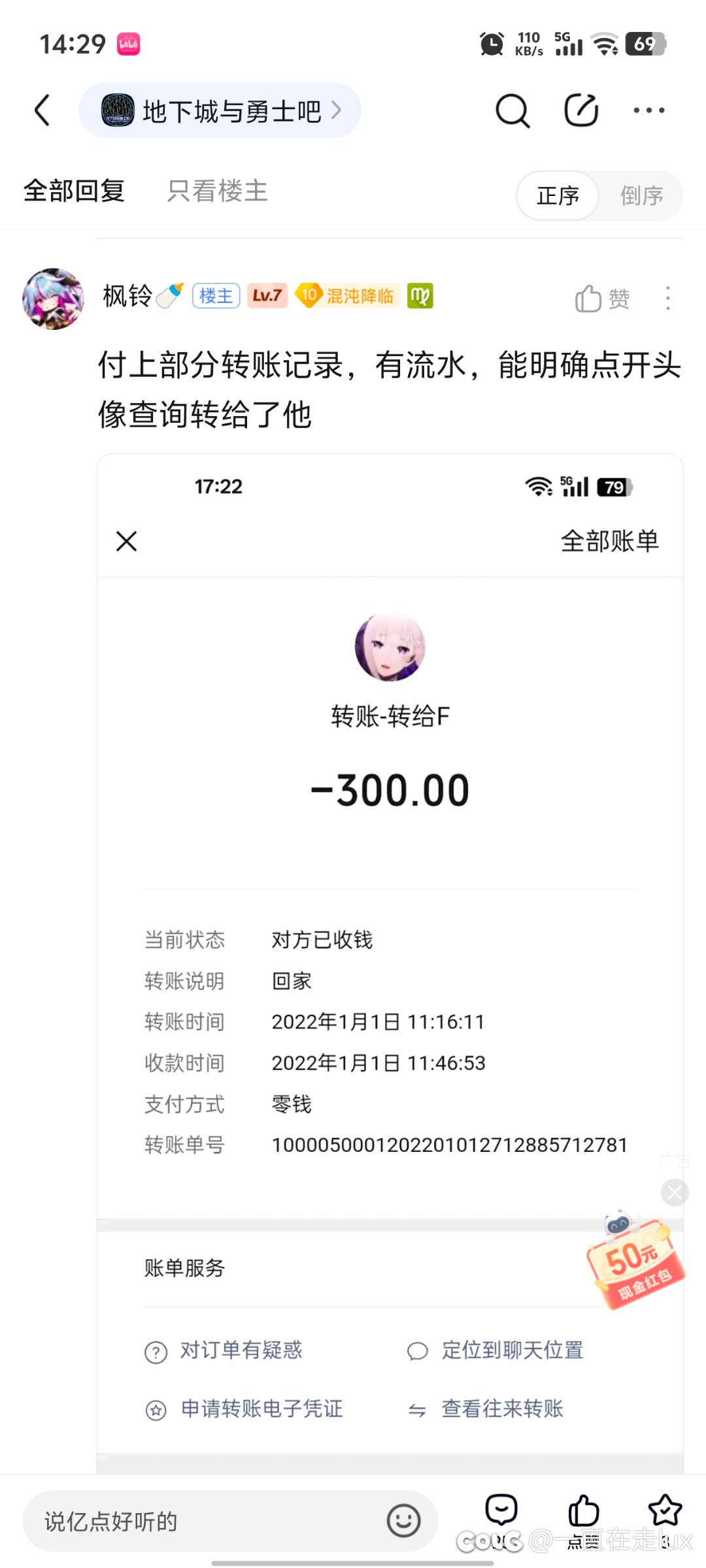Select 正序 sort order

click(558, 195)
